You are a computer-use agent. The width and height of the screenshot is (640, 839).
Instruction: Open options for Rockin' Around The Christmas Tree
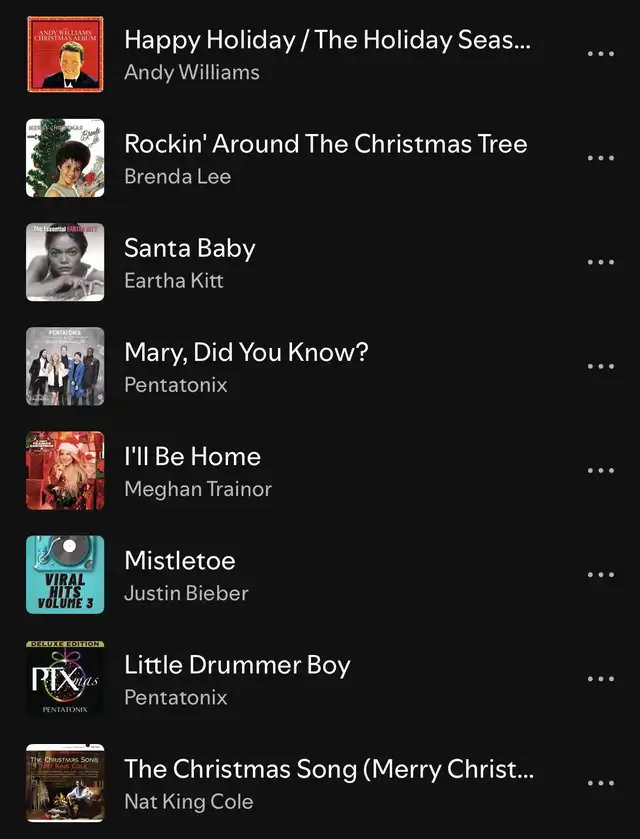click(x=600, y=158)
